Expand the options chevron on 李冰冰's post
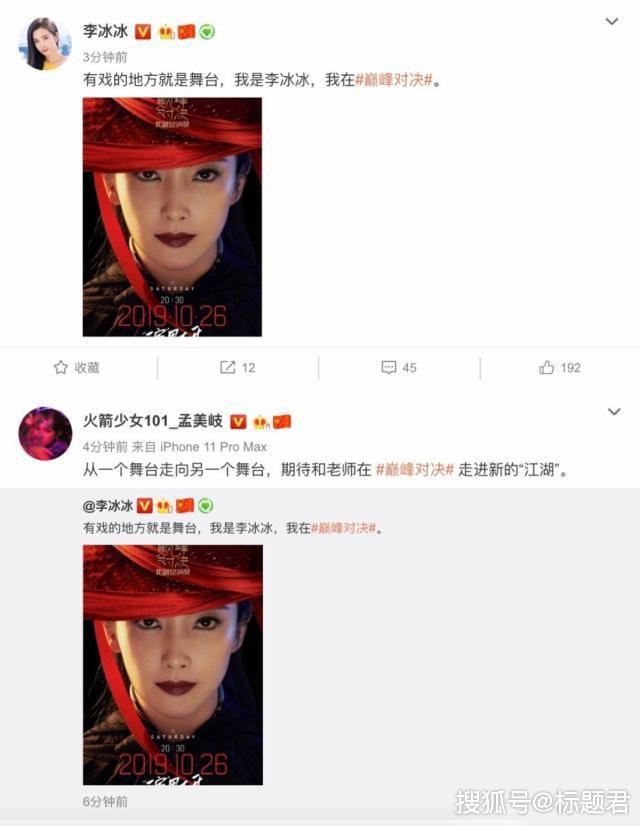This screenshot has width=640, height=826. click(x=612, y=21)
